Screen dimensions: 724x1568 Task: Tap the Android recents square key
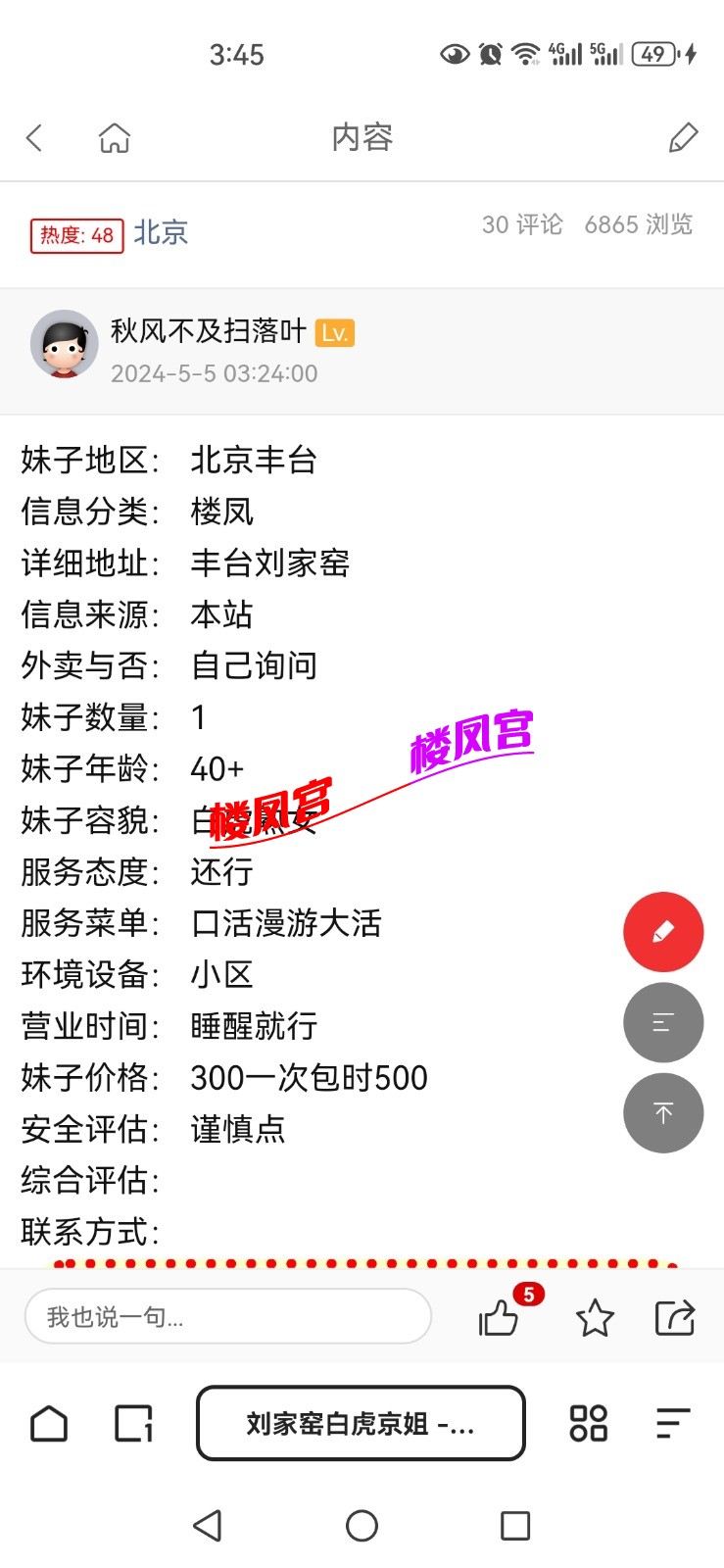[x=516, y=1525]
